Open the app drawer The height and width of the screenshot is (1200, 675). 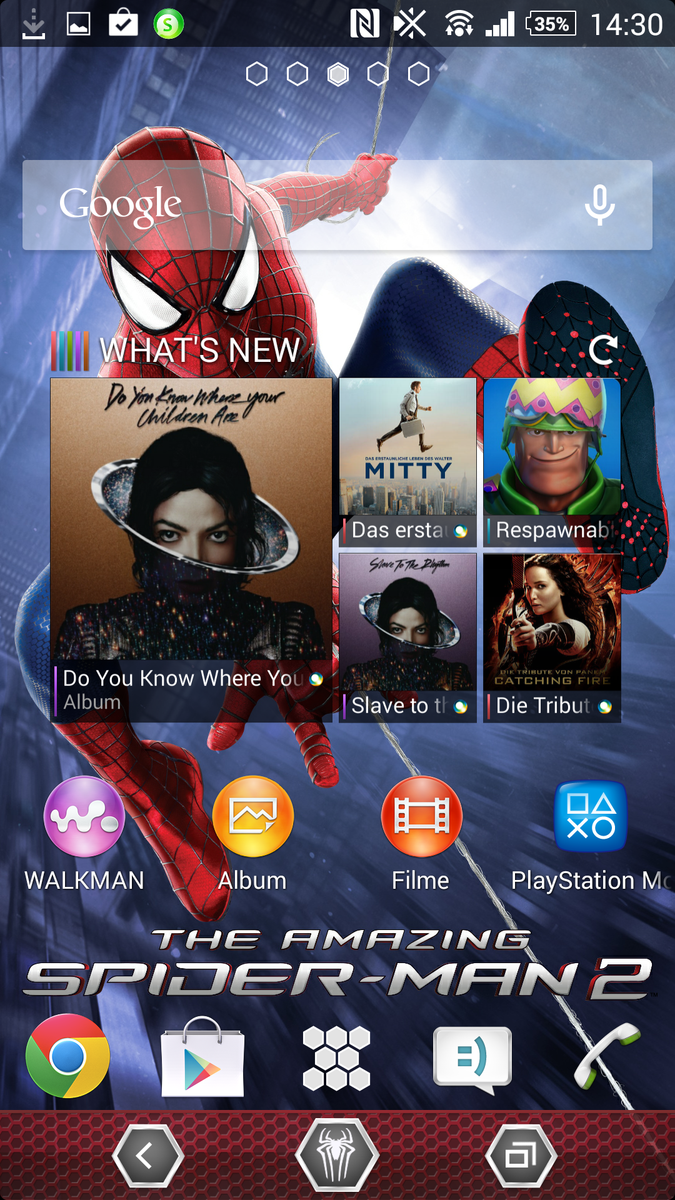pyautogui.click(x=337, y=1056)
